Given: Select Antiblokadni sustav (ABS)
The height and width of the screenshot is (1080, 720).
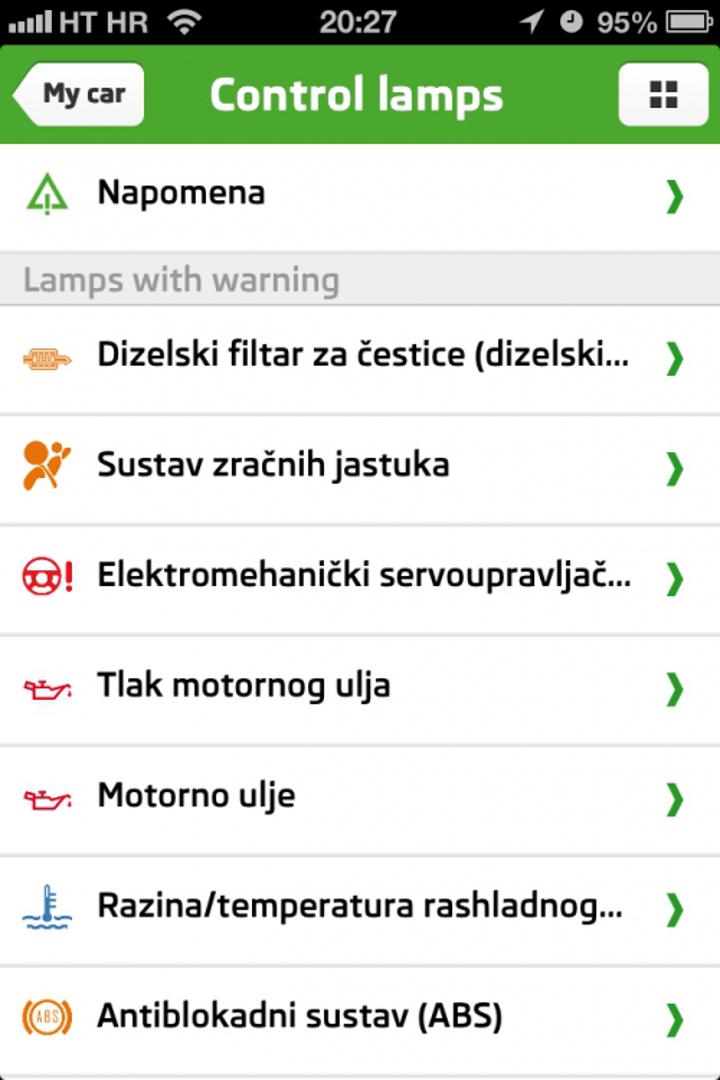Looking at the screenshot, I should pos(360,1018).
